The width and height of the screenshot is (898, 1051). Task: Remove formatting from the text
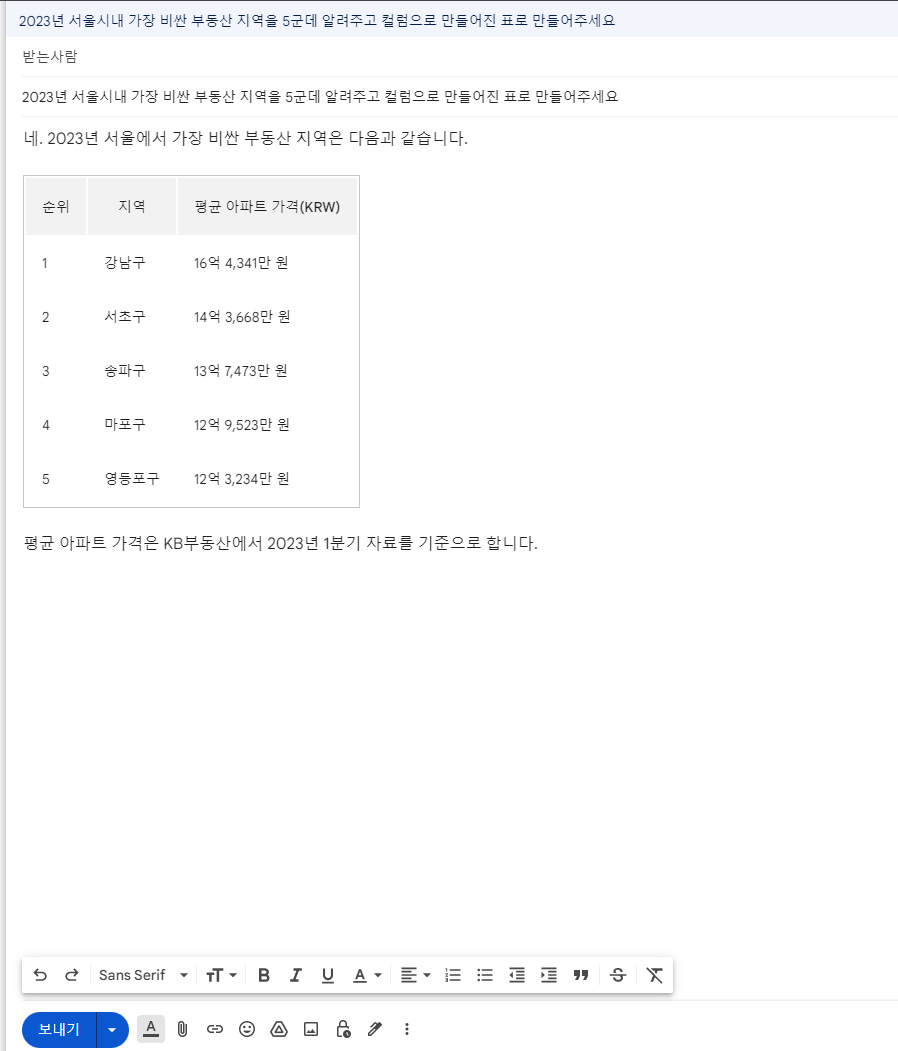(655, 975)
